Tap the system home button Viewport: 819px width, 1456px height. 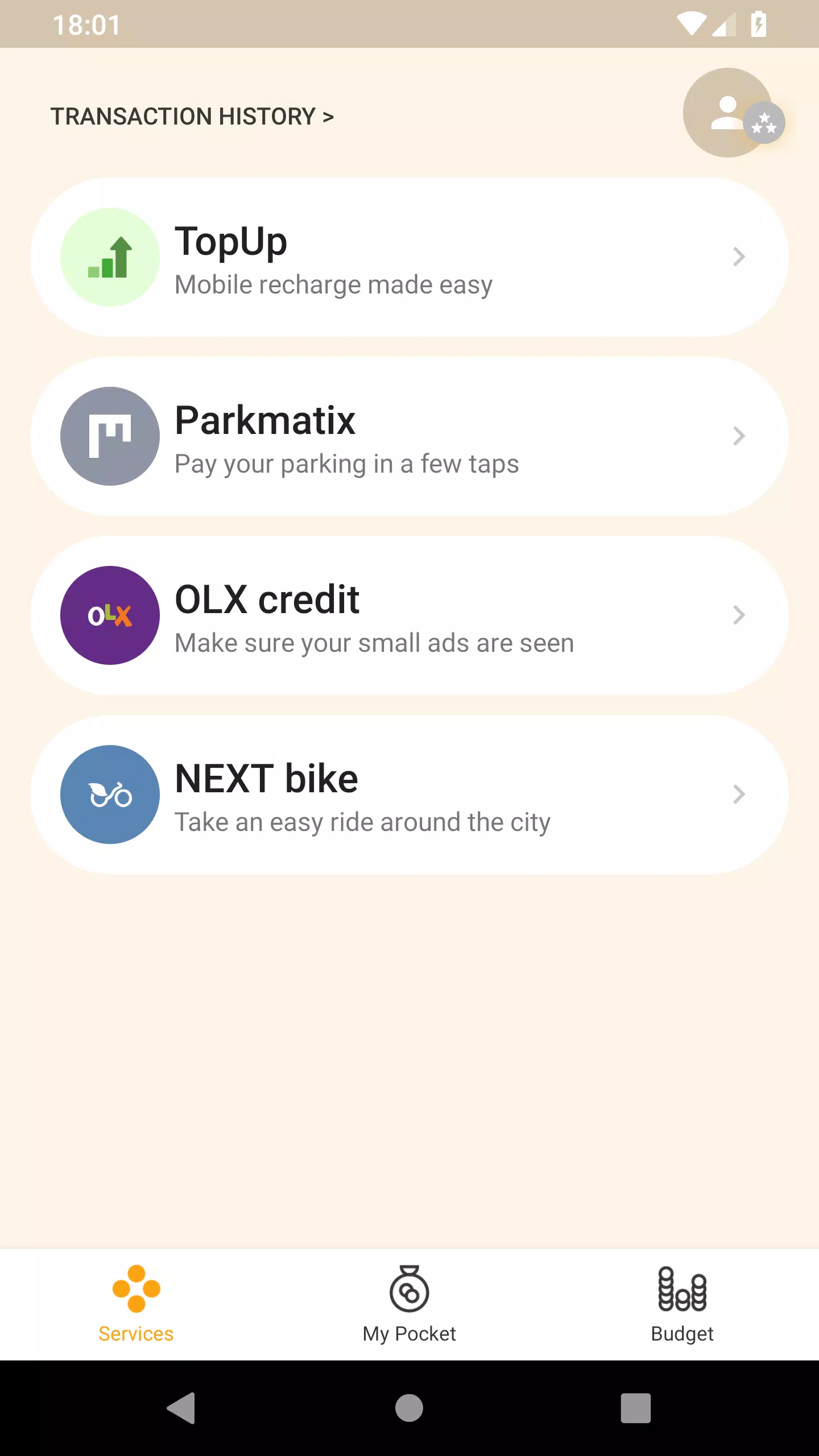tap(409, 1408)
